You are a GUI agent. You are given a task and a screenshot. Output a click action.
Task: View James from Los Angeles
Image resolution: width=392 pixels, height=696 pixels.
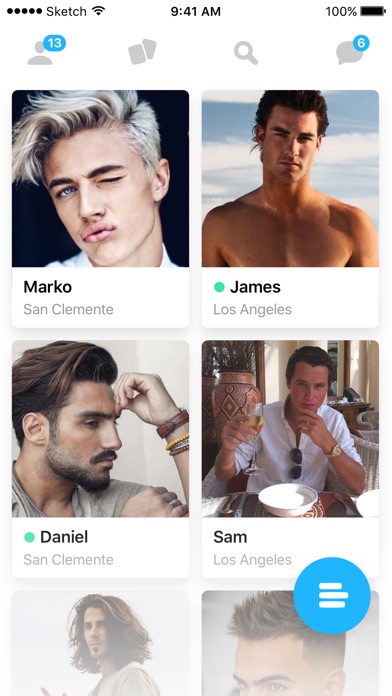pos(290,209)
